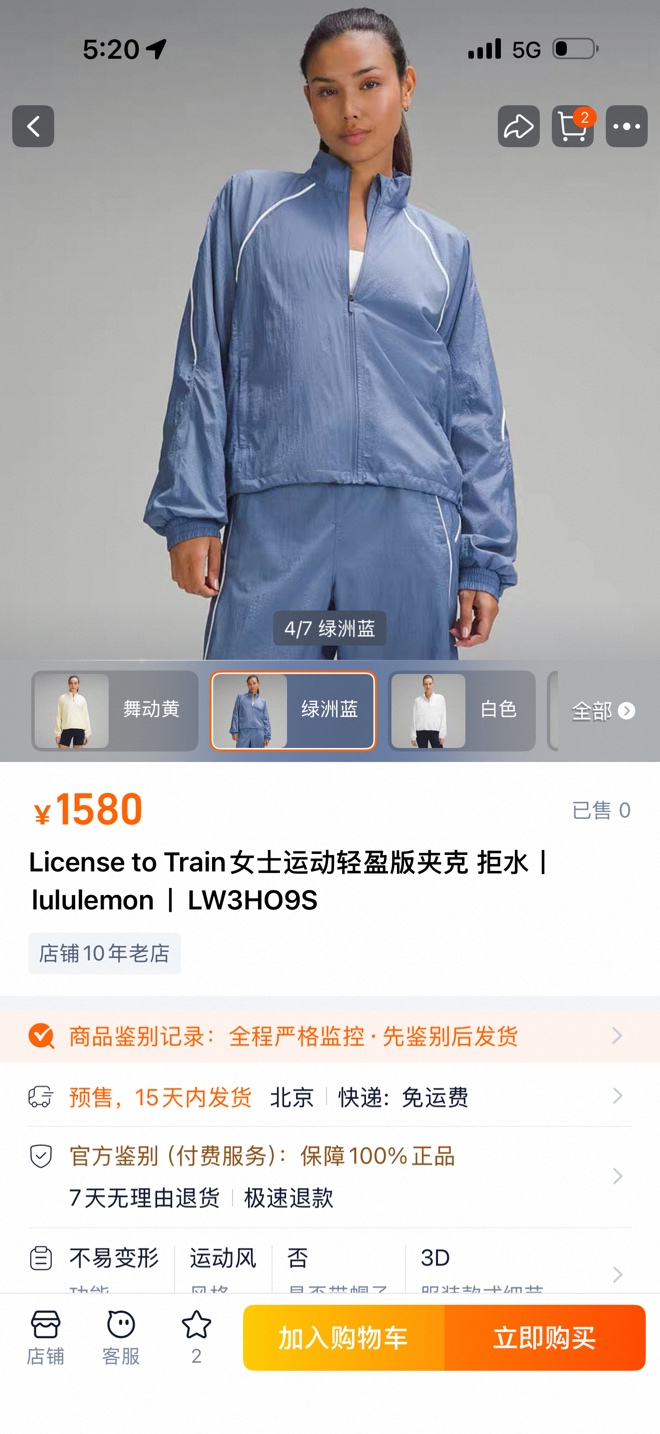The height and width of the screenshot is (1434, 660).
Task: Visit the 店铺 store page
Action: pyautogui.click(x=45, y=1337)
